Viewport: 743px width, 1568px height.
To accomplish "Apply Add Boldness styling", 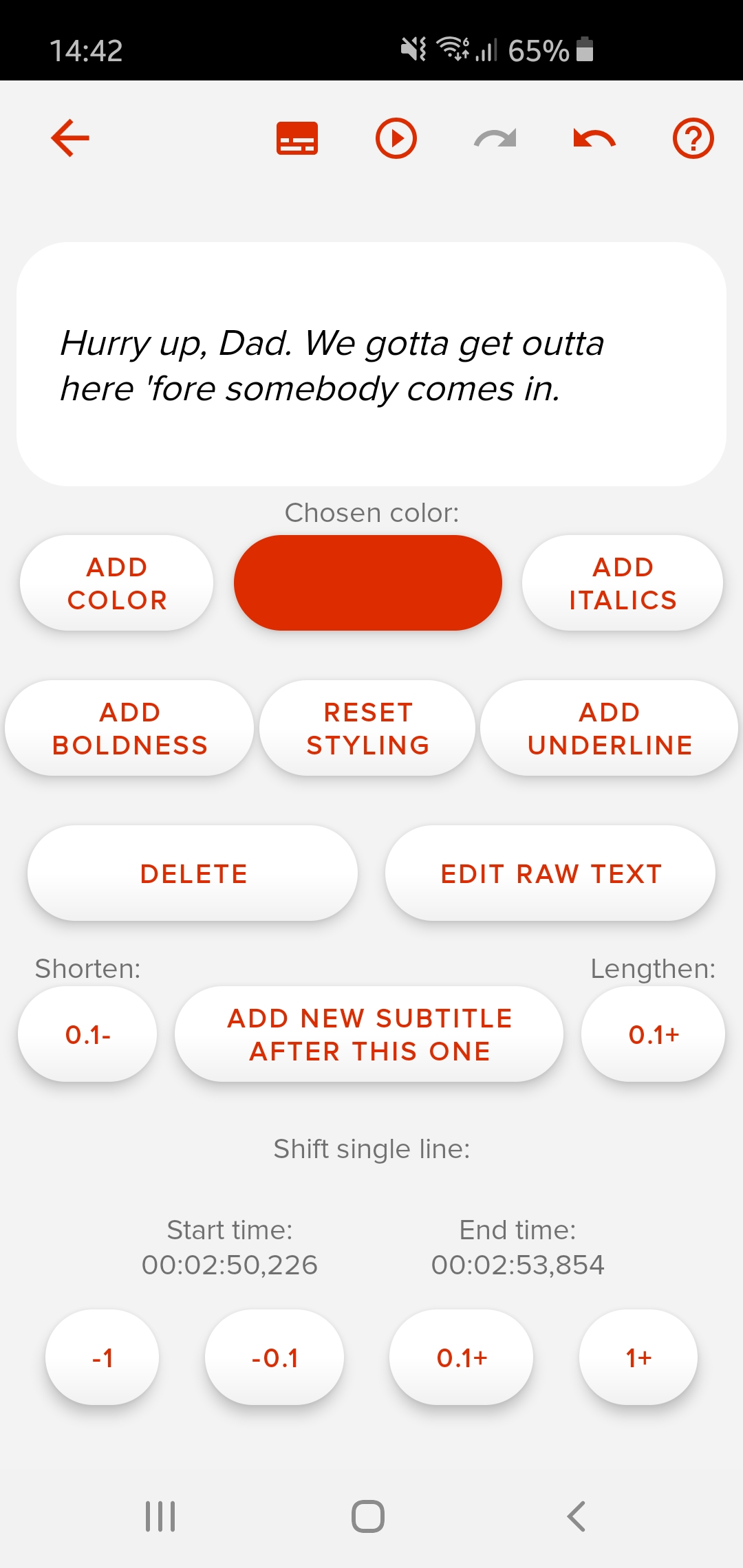I will tap(130, 728).
